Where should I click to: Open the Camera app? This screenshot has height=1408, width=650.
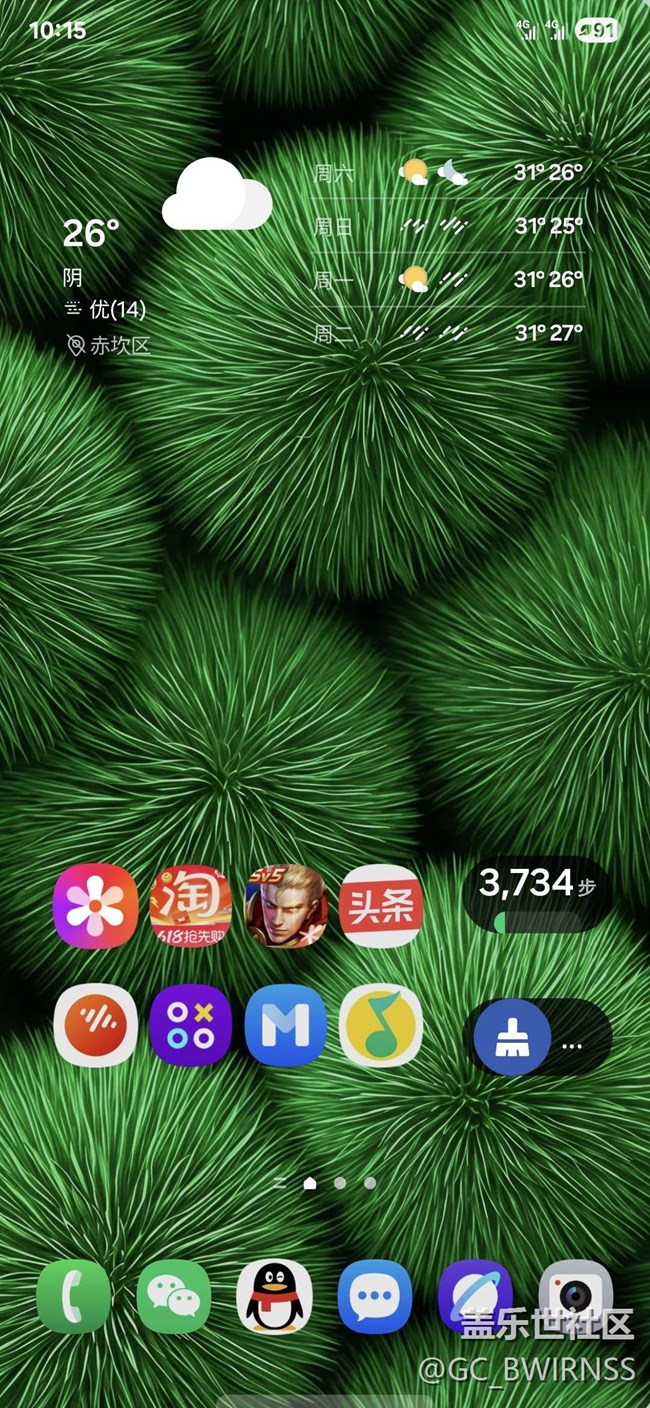point(575,1296)
